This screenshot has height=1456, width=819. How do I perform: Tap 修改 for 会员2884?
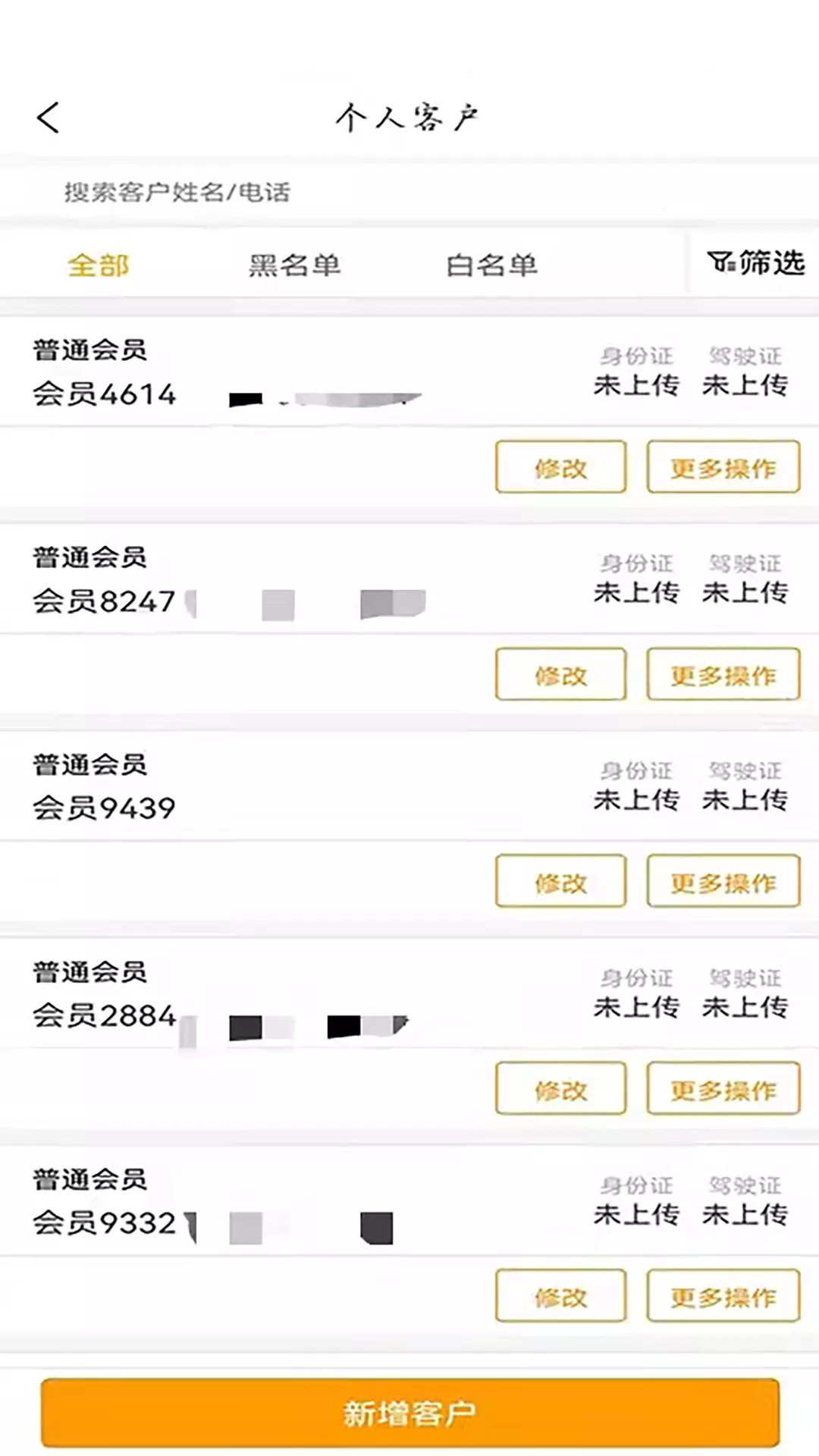pos(561,1088)
